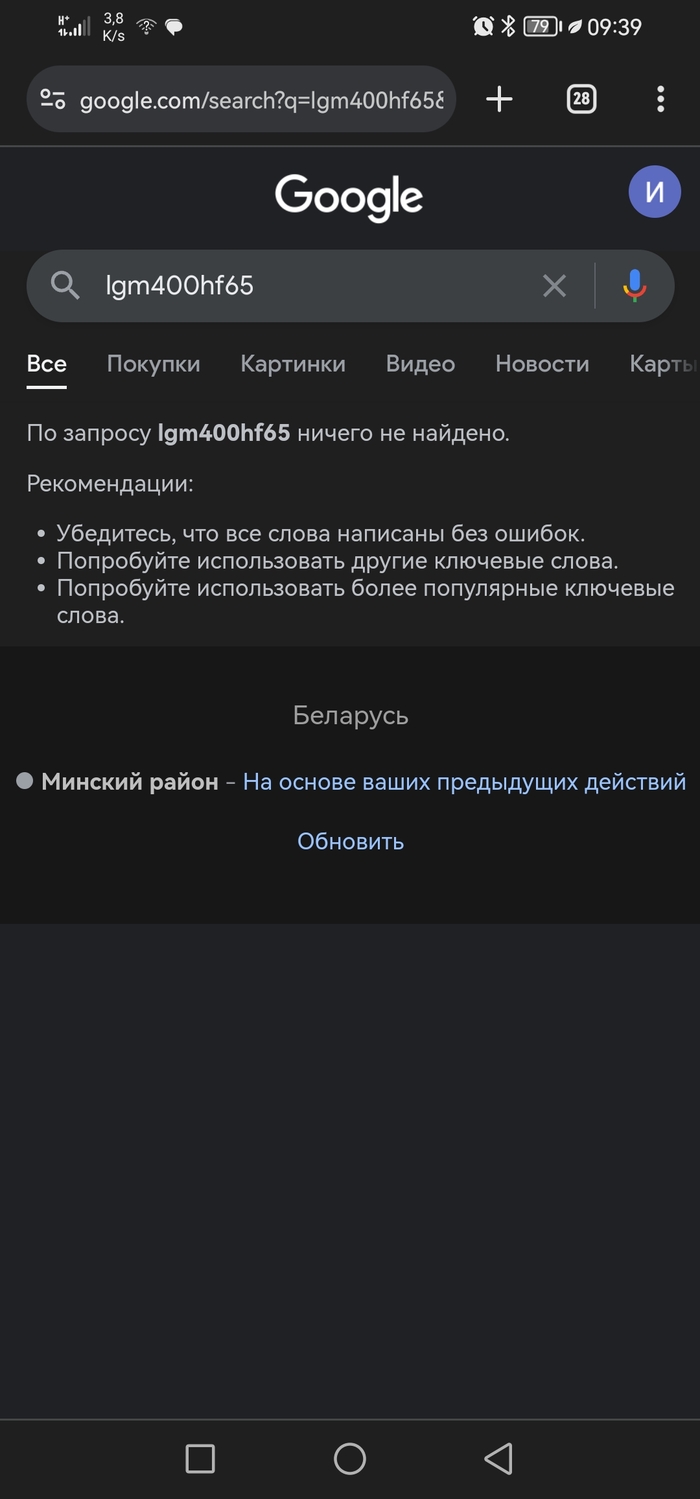Switch to the Видео tab
700x1499 pixels.
[420, 364]
